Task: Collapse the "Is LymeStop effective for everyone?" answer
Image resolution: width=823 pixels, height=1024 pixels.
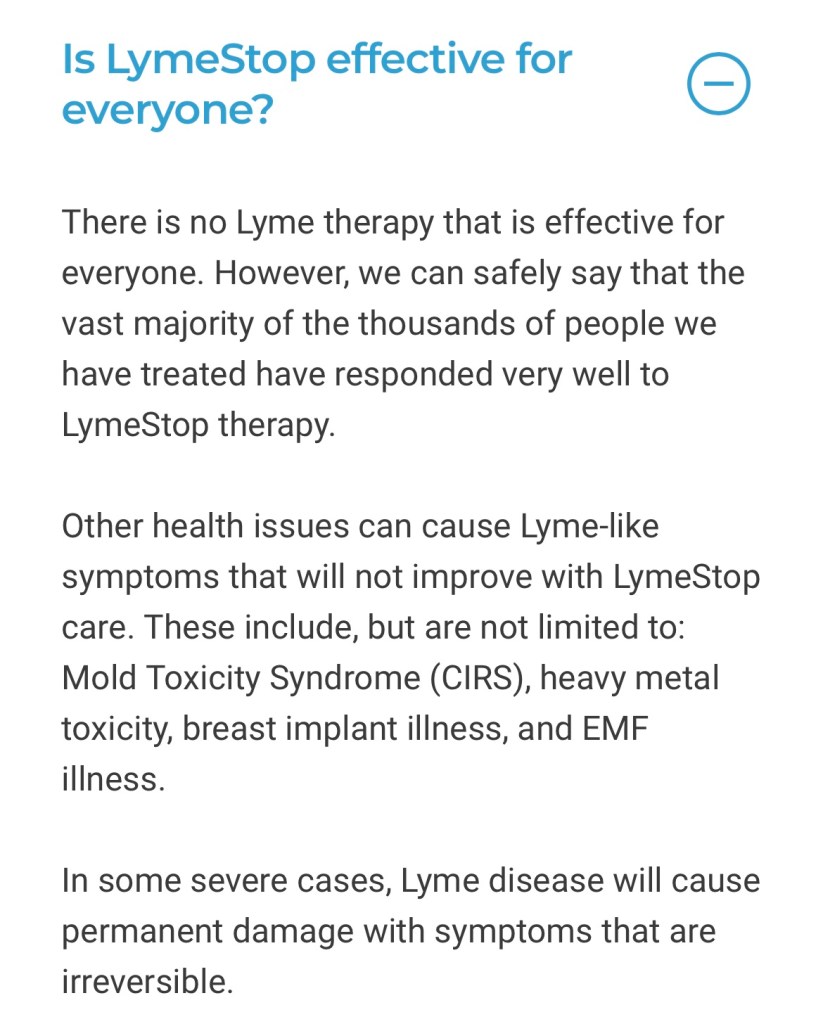Action: coord(718,84)
